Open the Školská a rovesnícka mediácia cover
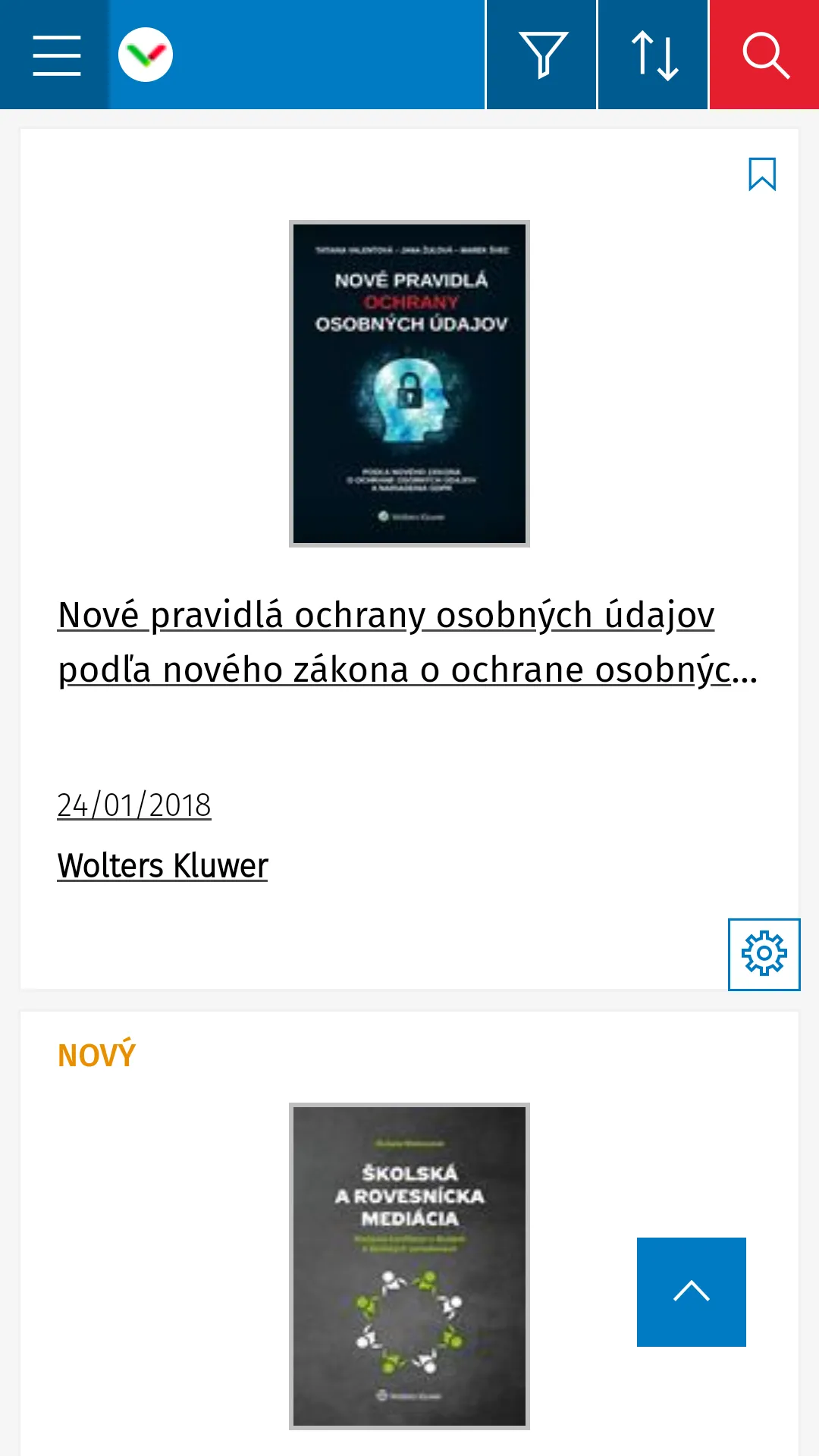 409,1266
